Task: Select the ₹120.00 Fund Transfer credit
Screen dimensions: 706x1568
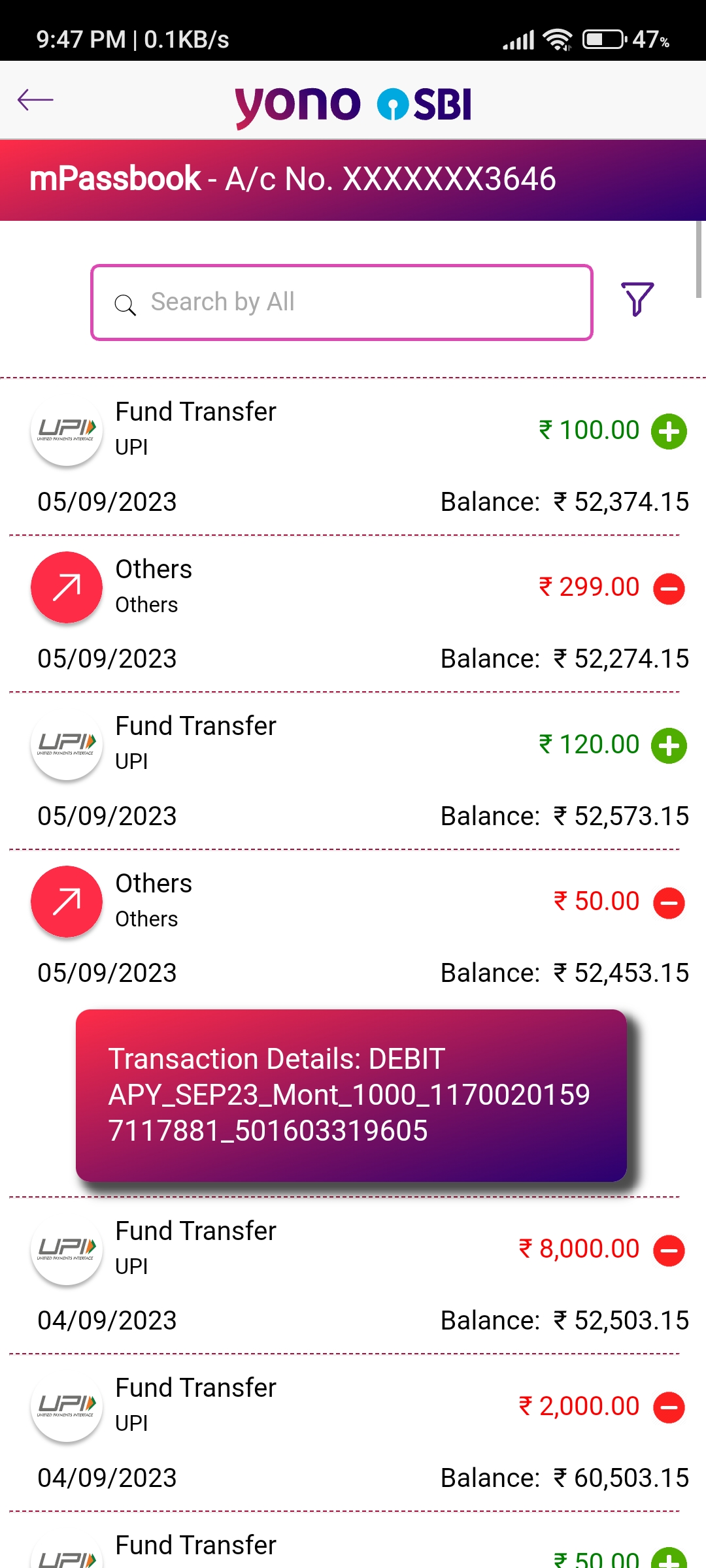Action: tap(353, 770)
